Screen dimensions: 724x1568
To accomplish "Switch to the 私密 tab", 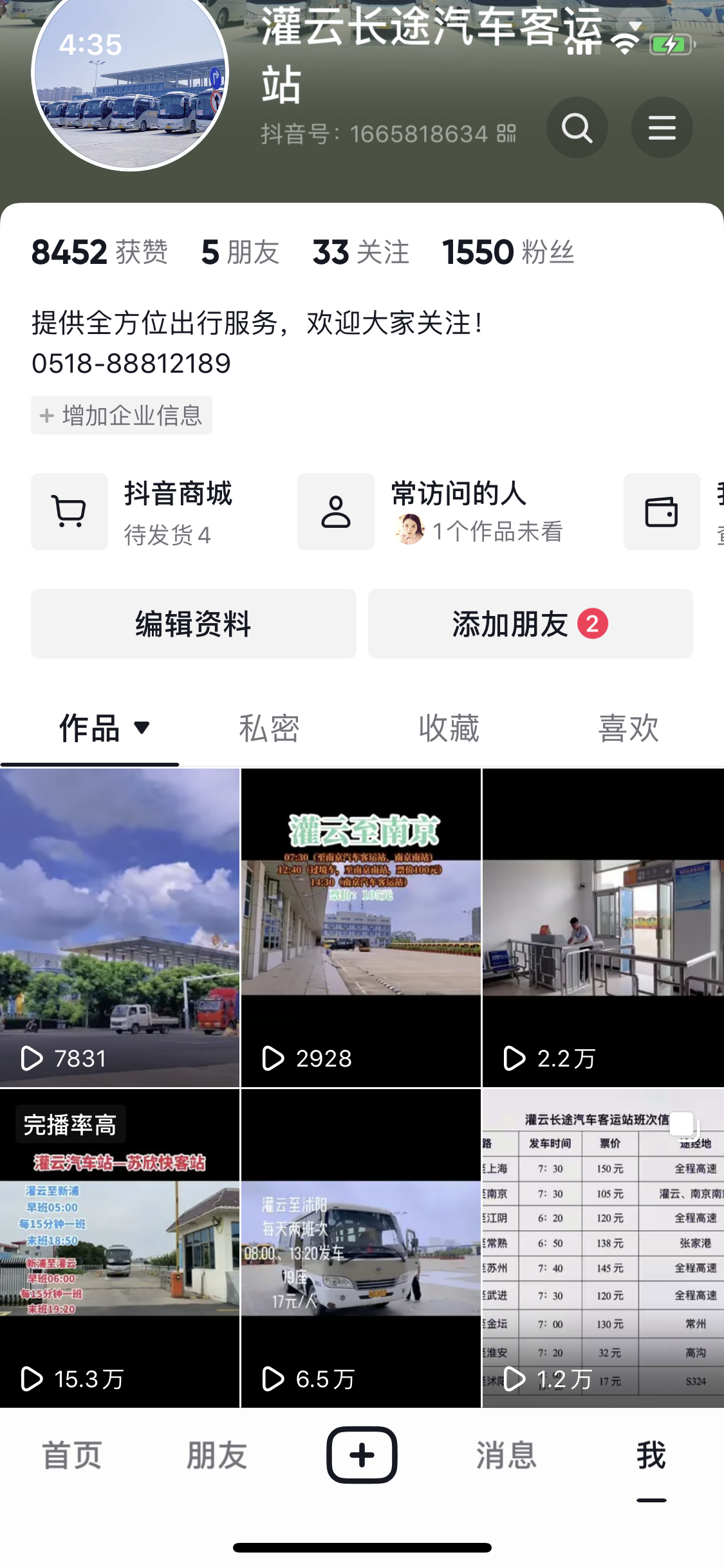I will click(269, 729).
